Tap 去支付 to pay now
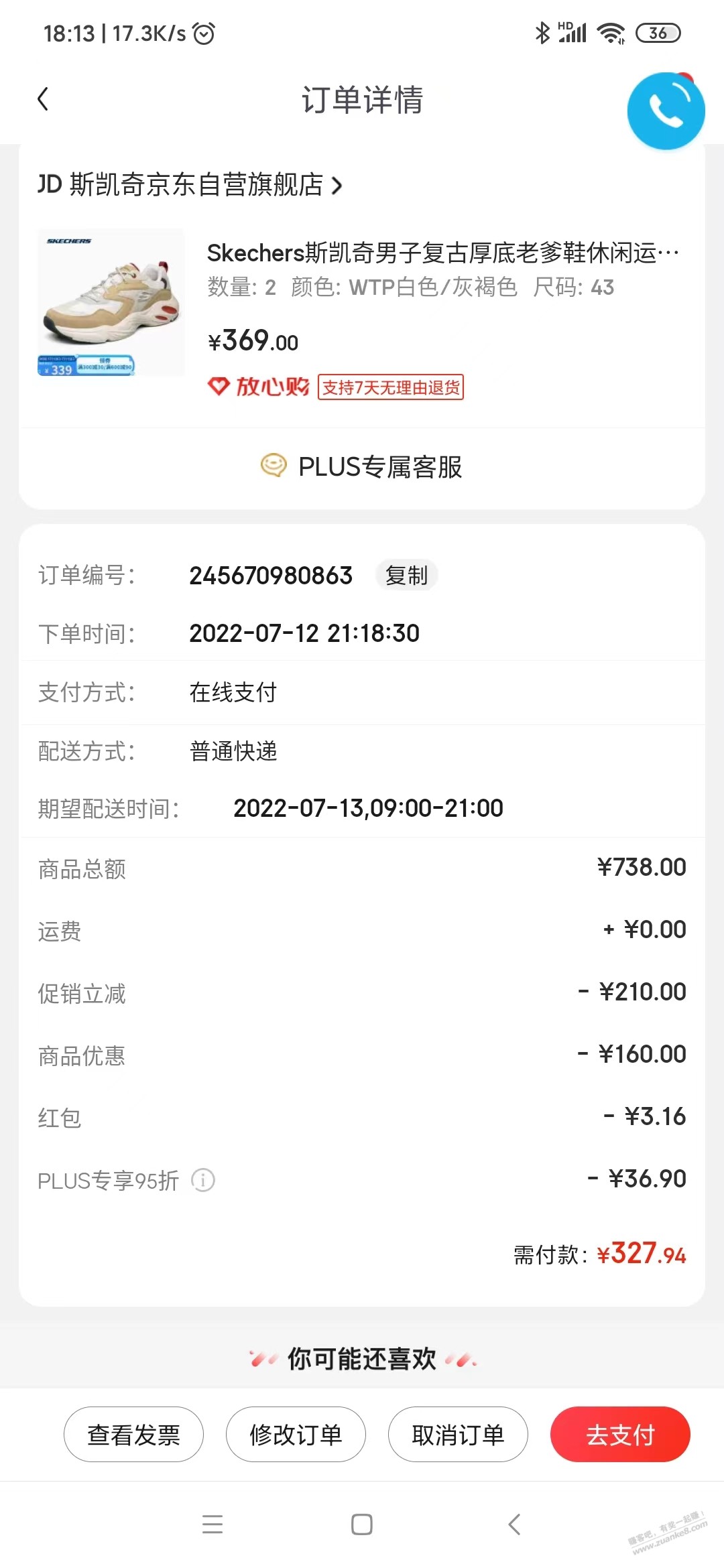Image resolution: width=724 pixels, height=1568 pixels. coord(620,1434)
